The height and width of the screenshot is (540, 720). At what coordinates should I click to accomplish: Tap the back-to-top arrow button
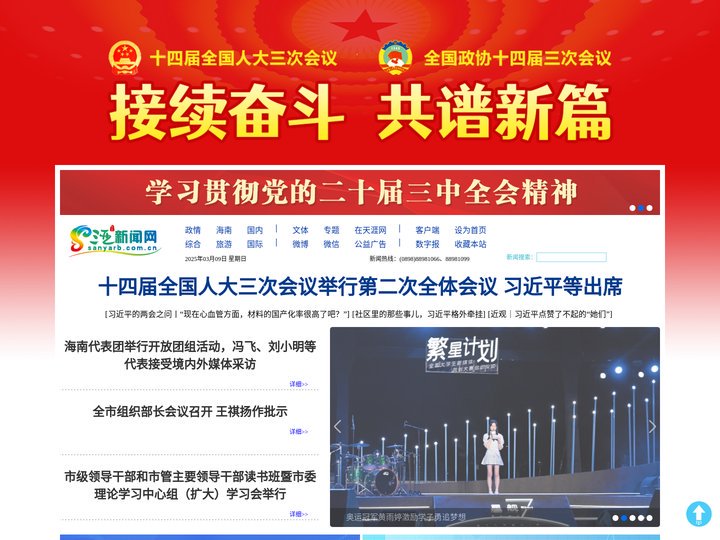pyautogui.click(x=698, y=514)
